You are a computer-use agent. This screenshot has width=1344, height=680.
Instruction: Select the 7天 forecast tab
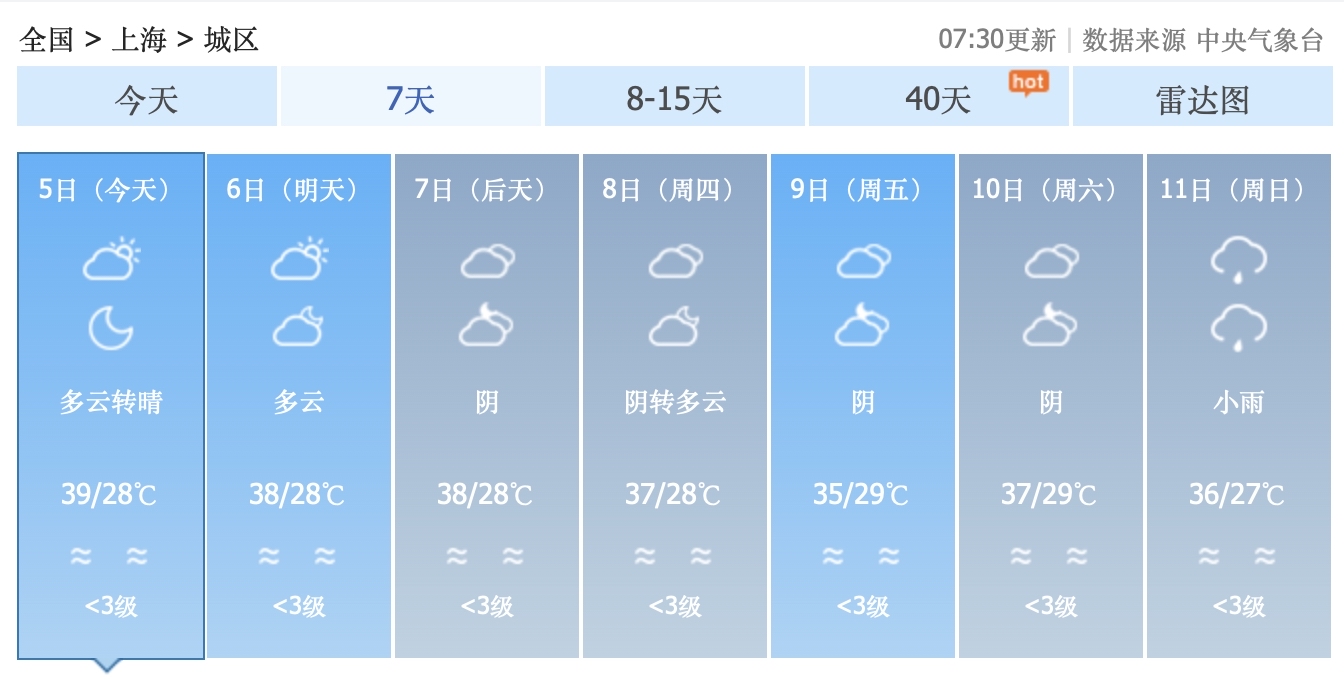[x=410, y=98]
